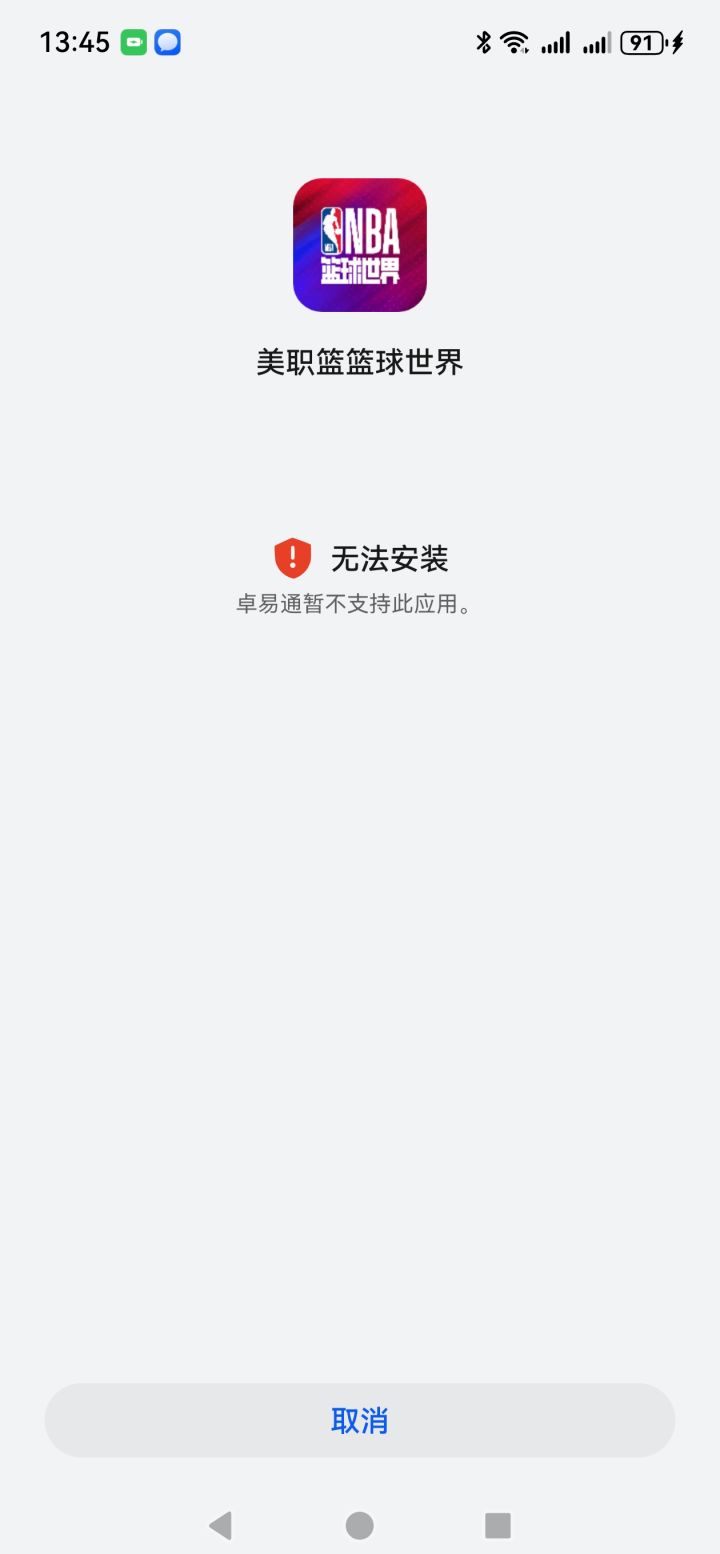Tap the NBA篮球世界 app icon
Screen dimensions: 720x1554
point(359,243)
